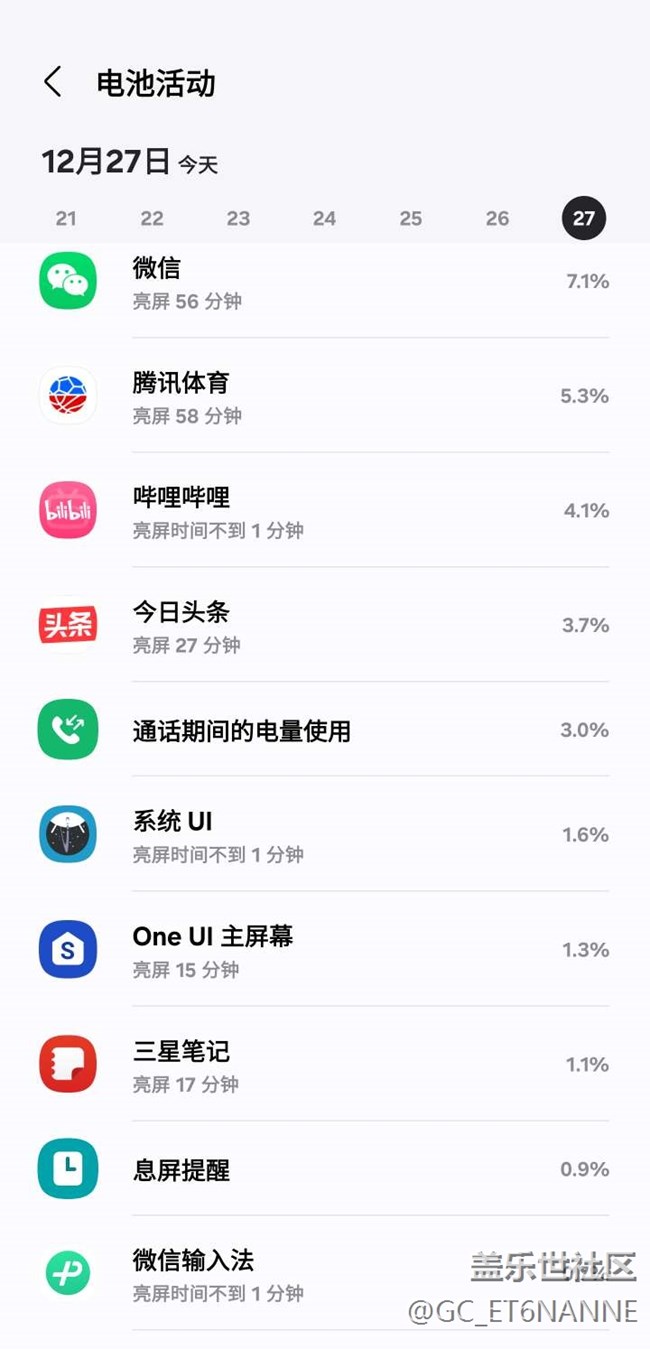Select date 21 in the day strip
The image size is (650, 1349).
(66, 218)
